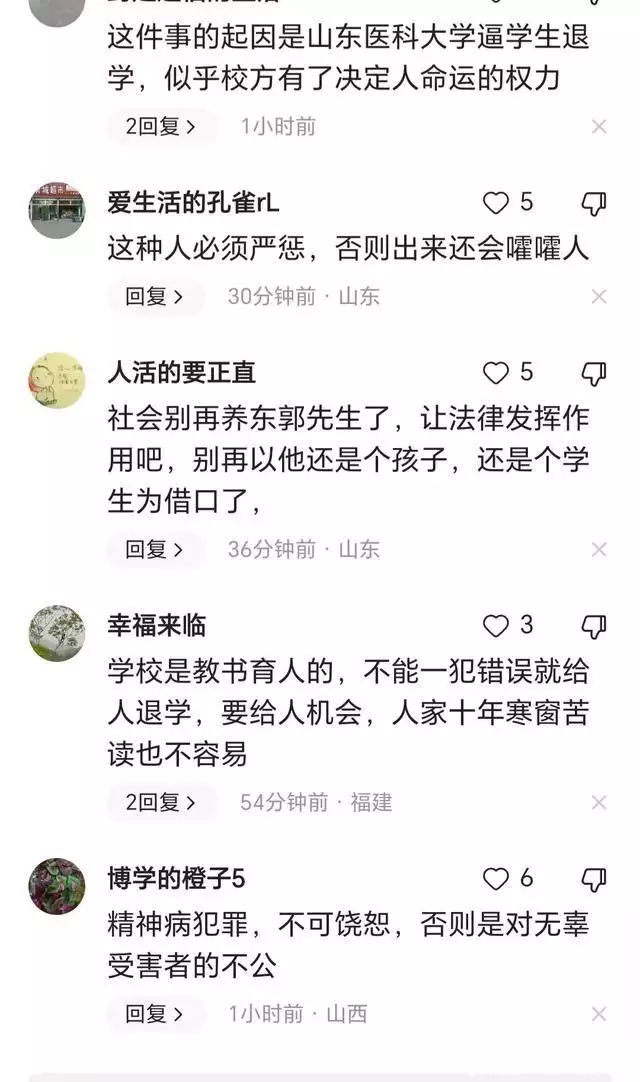Viewport: 640px width, 1082px height.
Task: Dislike the comment by 幸福来临
Action: [594, 627]
